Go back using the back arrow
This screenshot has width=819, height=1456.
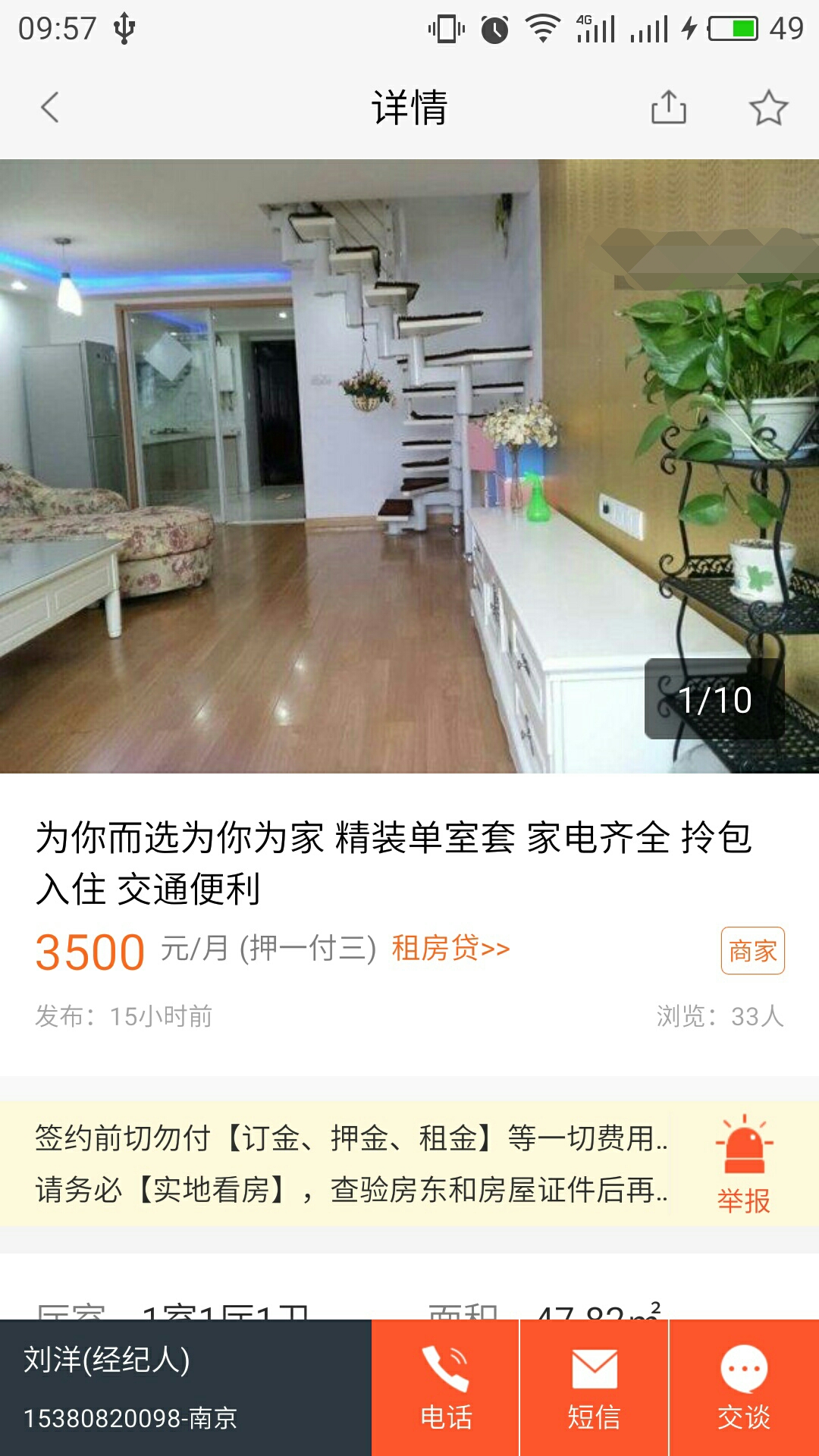[49, 108]
